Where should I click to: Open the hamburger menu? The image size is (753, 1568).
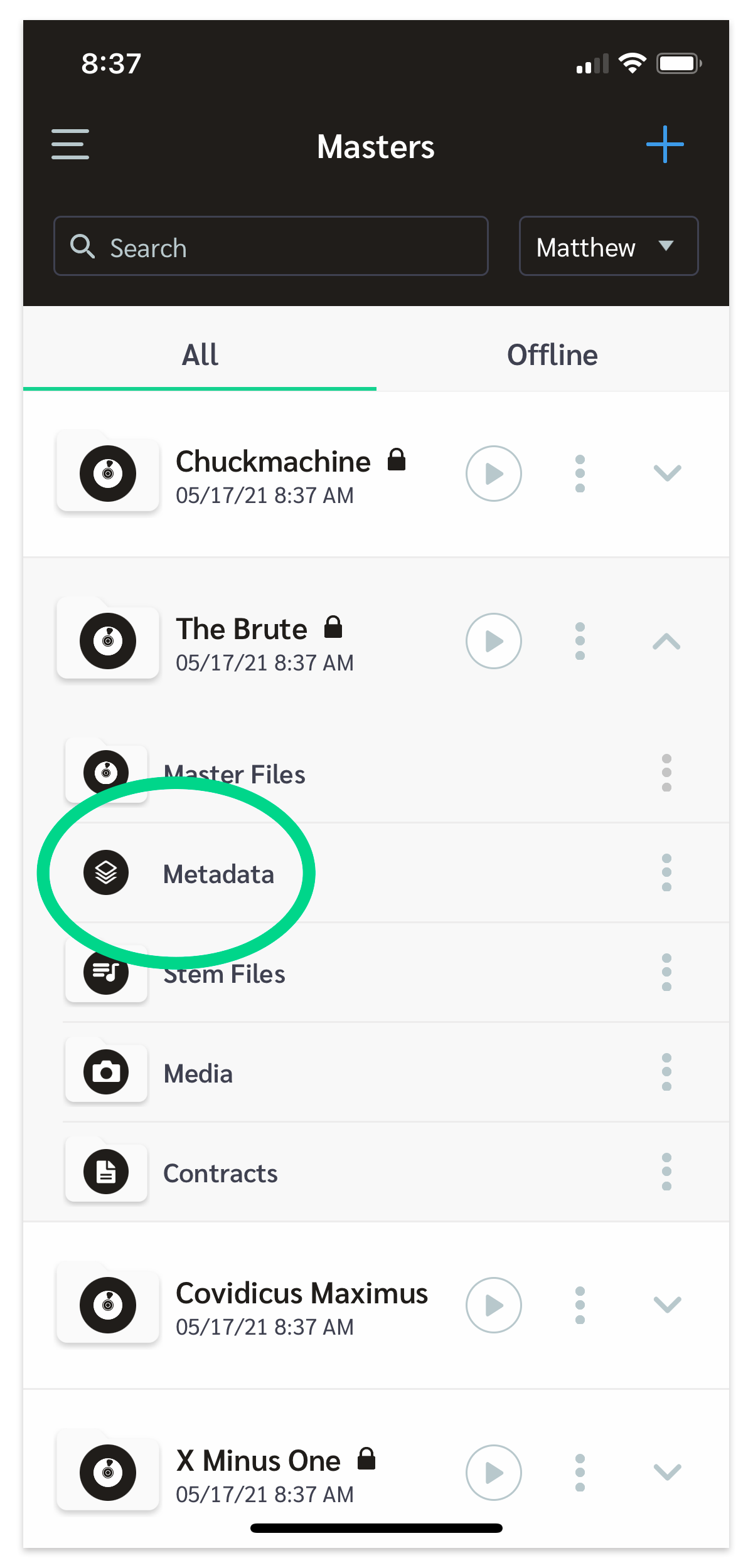tap(70, 145)
